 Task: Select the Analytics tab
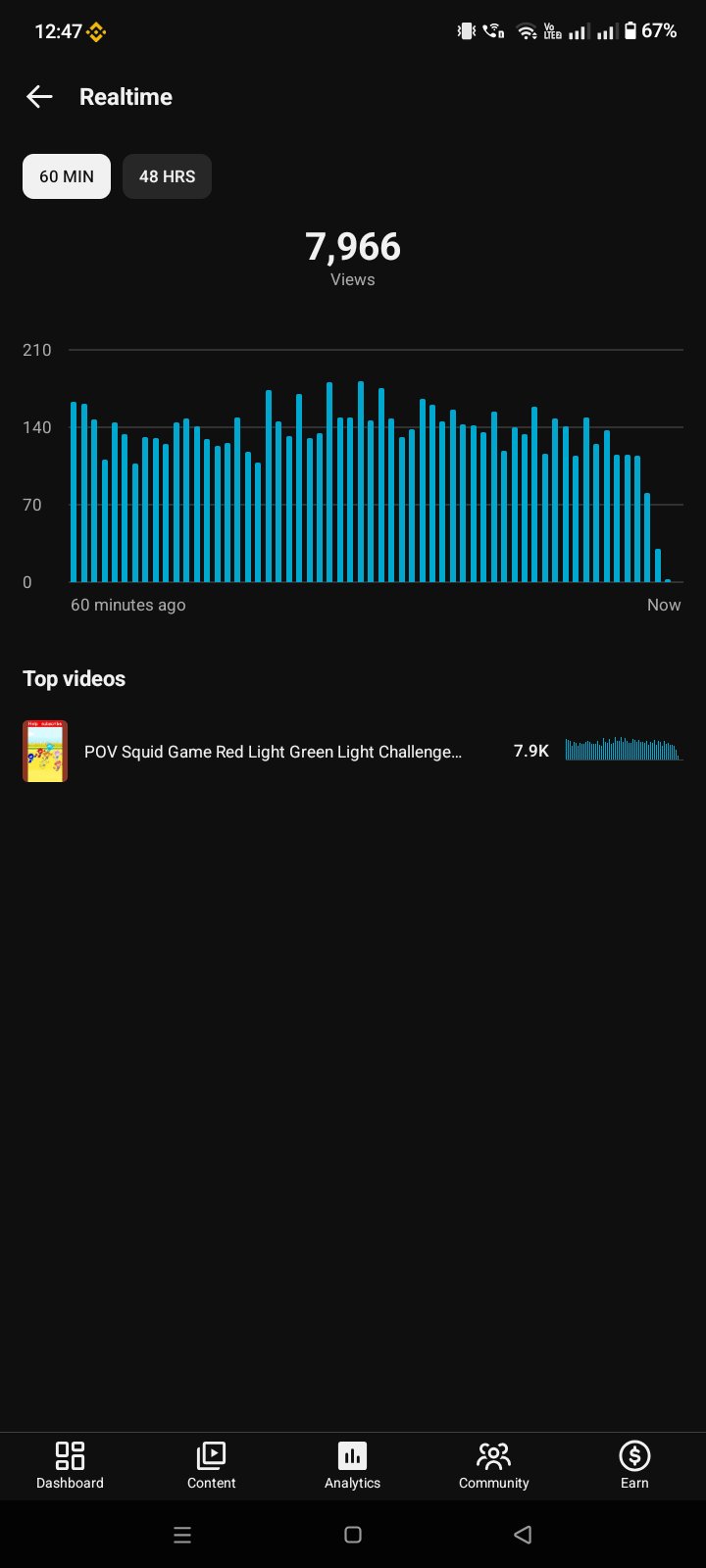pos(352,1465)
